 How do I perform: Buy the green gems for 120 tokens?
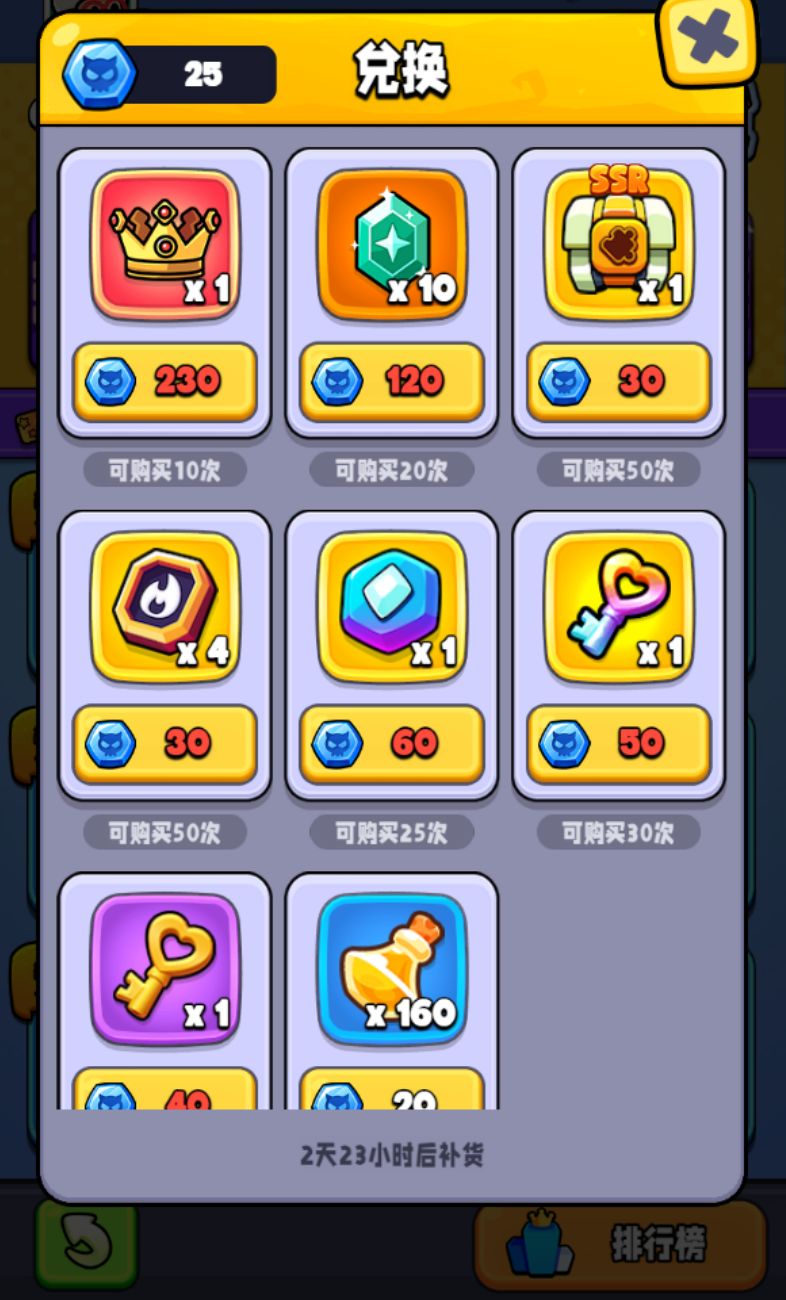392,382
